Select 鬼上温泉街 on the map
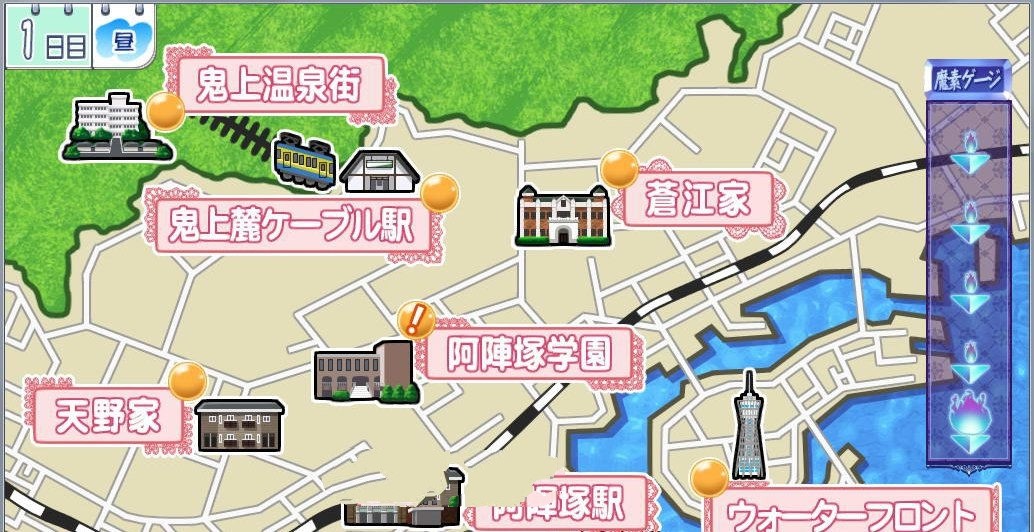 (278, 85)
